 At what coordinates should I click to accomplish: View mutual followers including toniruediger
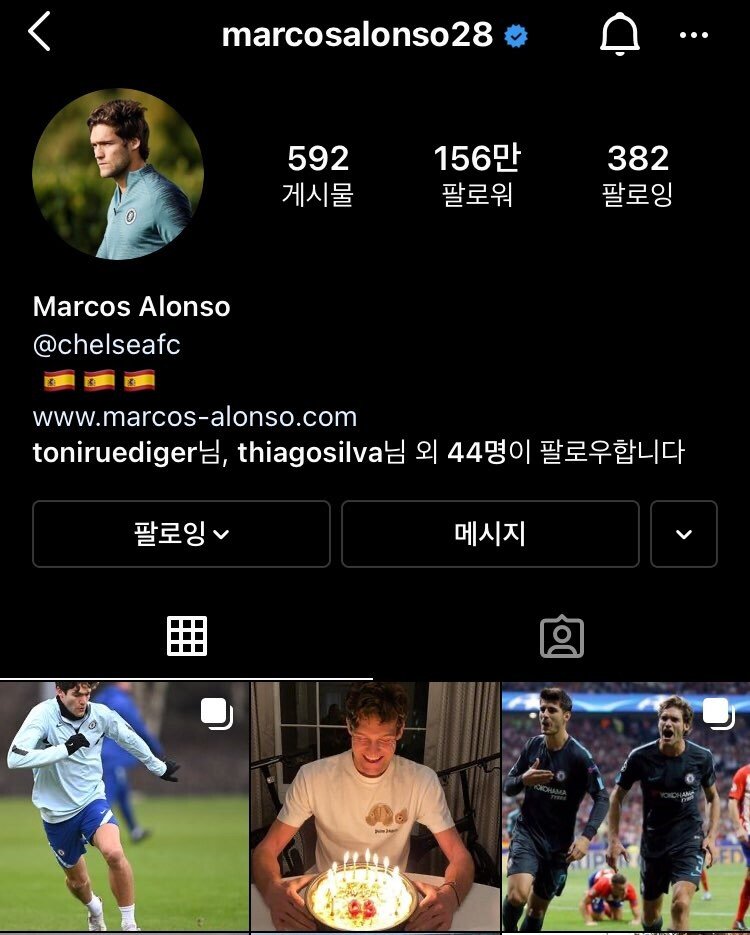point(358,452)
